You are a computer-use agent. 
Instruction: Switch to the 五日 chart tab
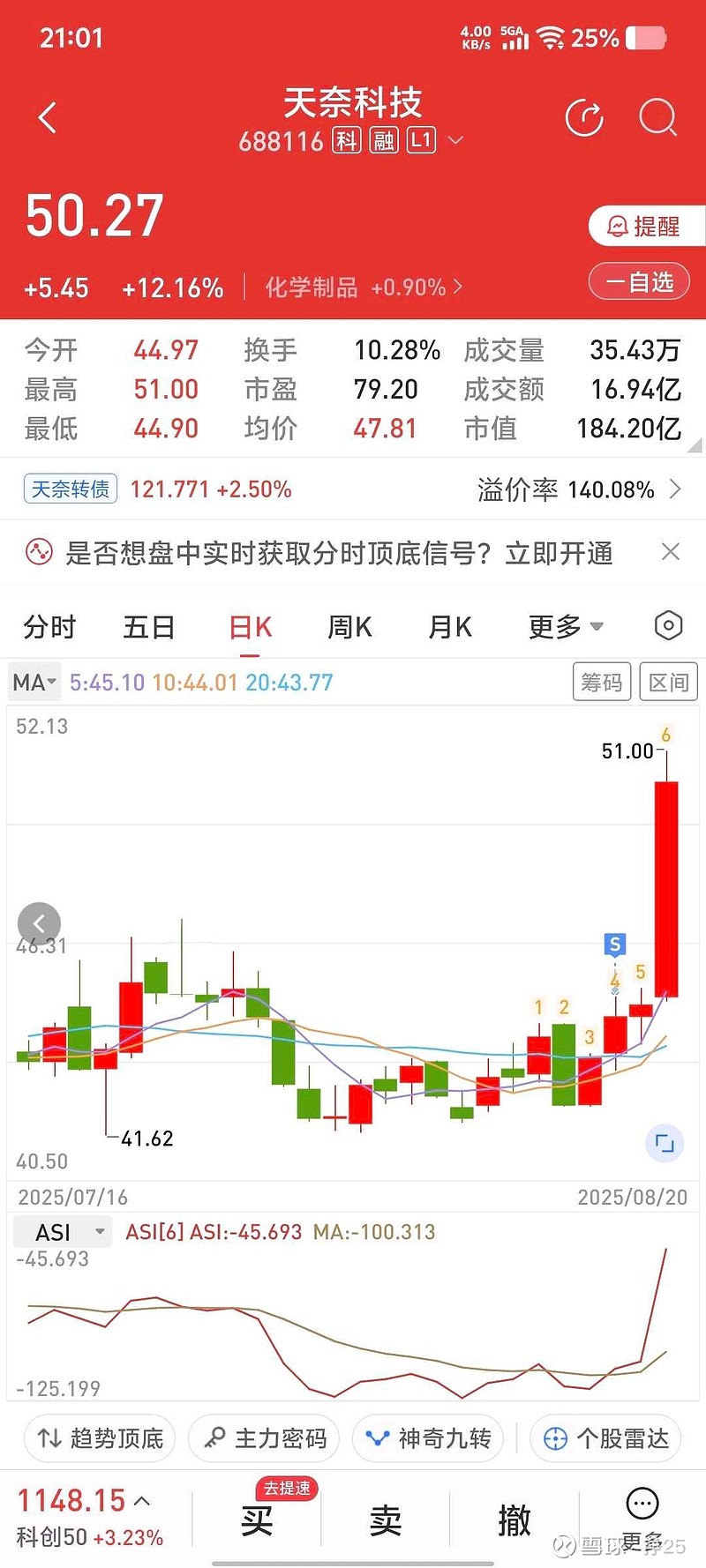click(x=149, y=627)
